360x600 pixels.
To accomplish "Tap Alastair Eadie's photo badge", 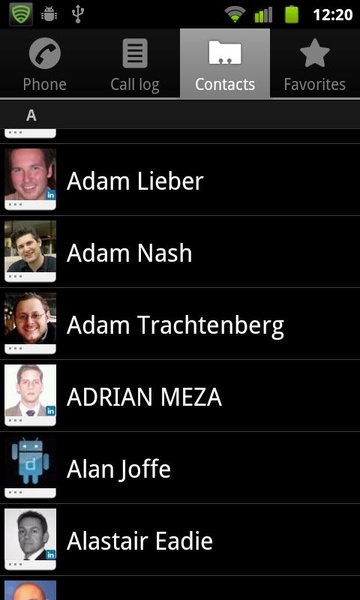I will (x=30, y=539).
